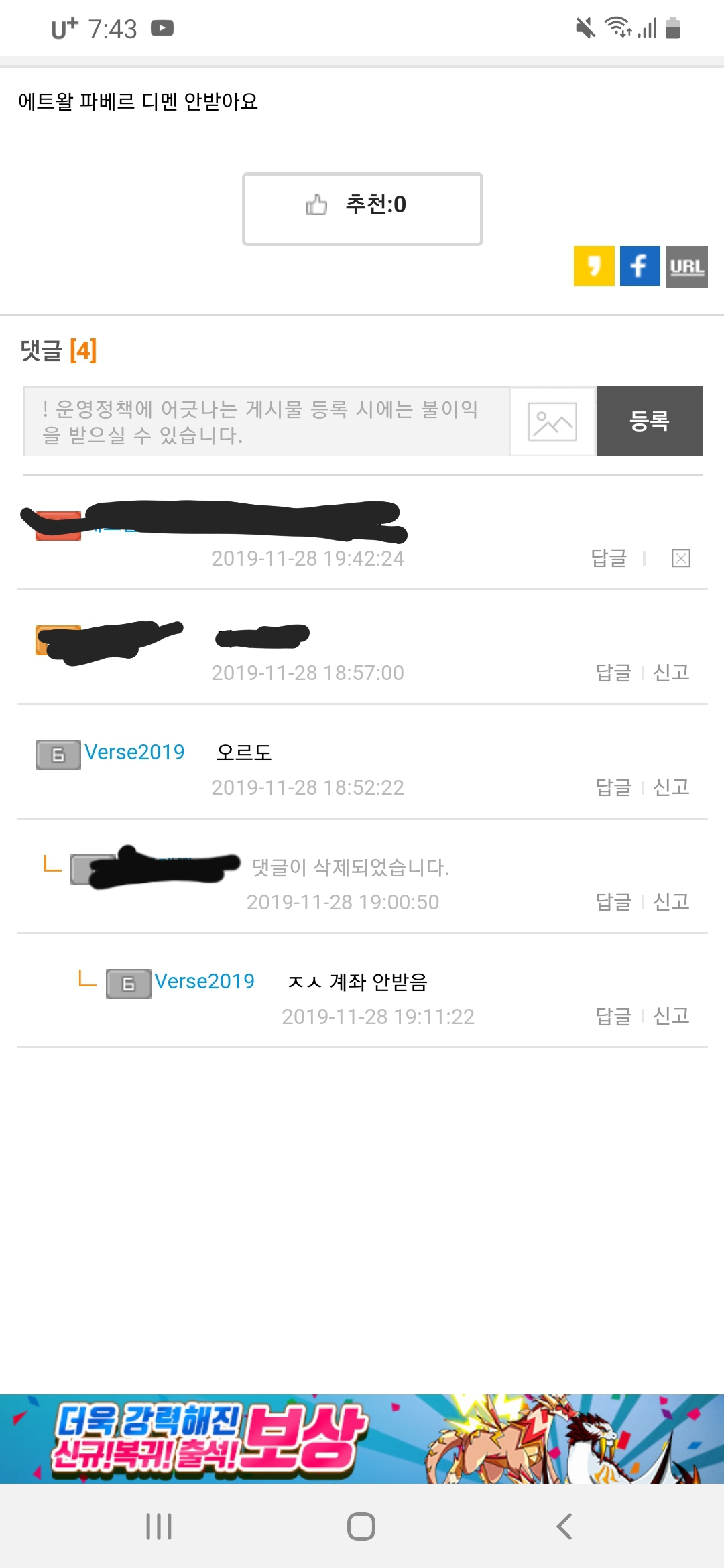Image resolution: width=724 pixels, height=1568 pixels.
Task: Open recent apps from navigation bar
Action: tap(159, 1526)
